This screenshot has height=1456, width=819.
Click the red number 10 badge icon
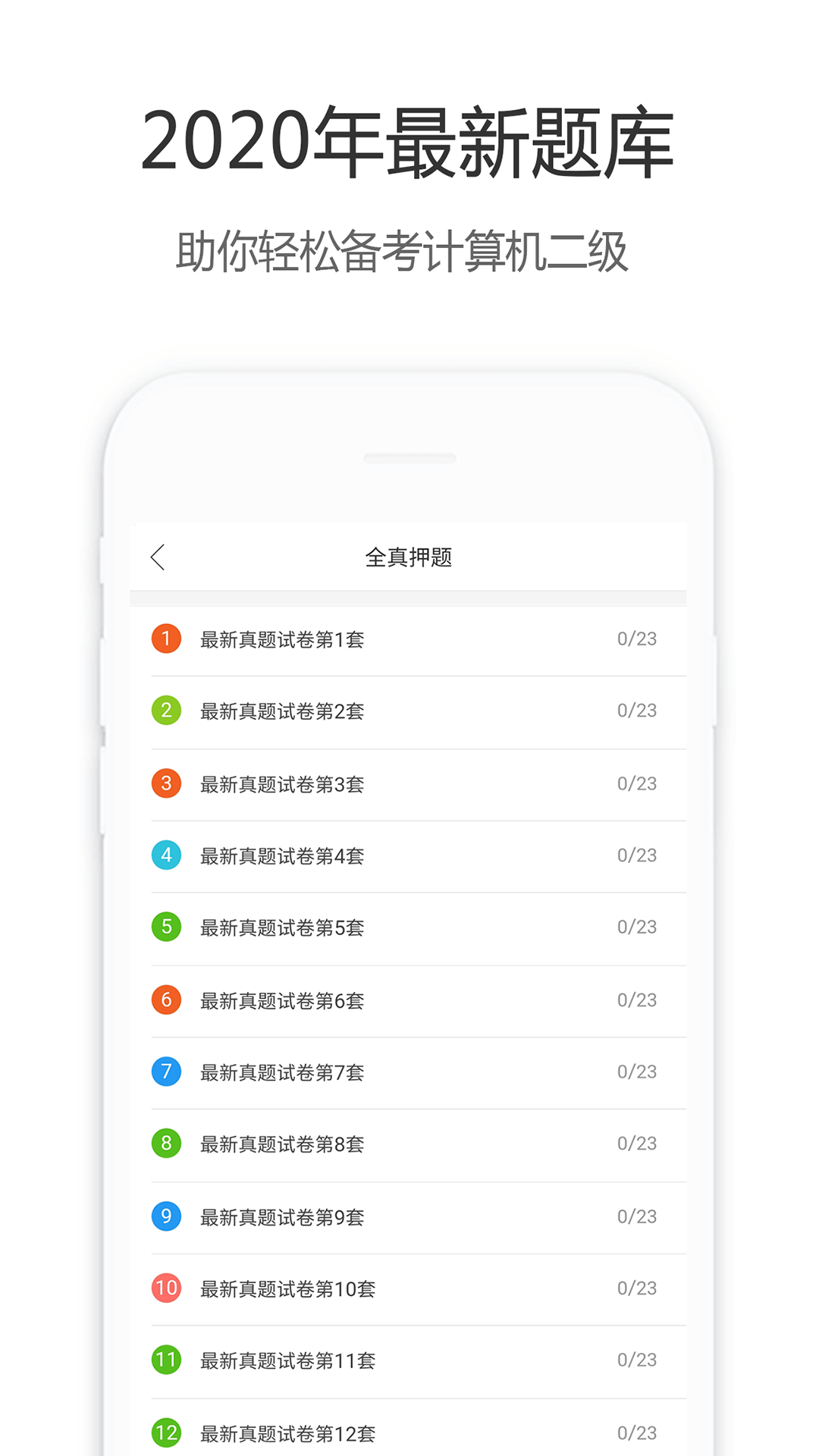pos(166,1288)
